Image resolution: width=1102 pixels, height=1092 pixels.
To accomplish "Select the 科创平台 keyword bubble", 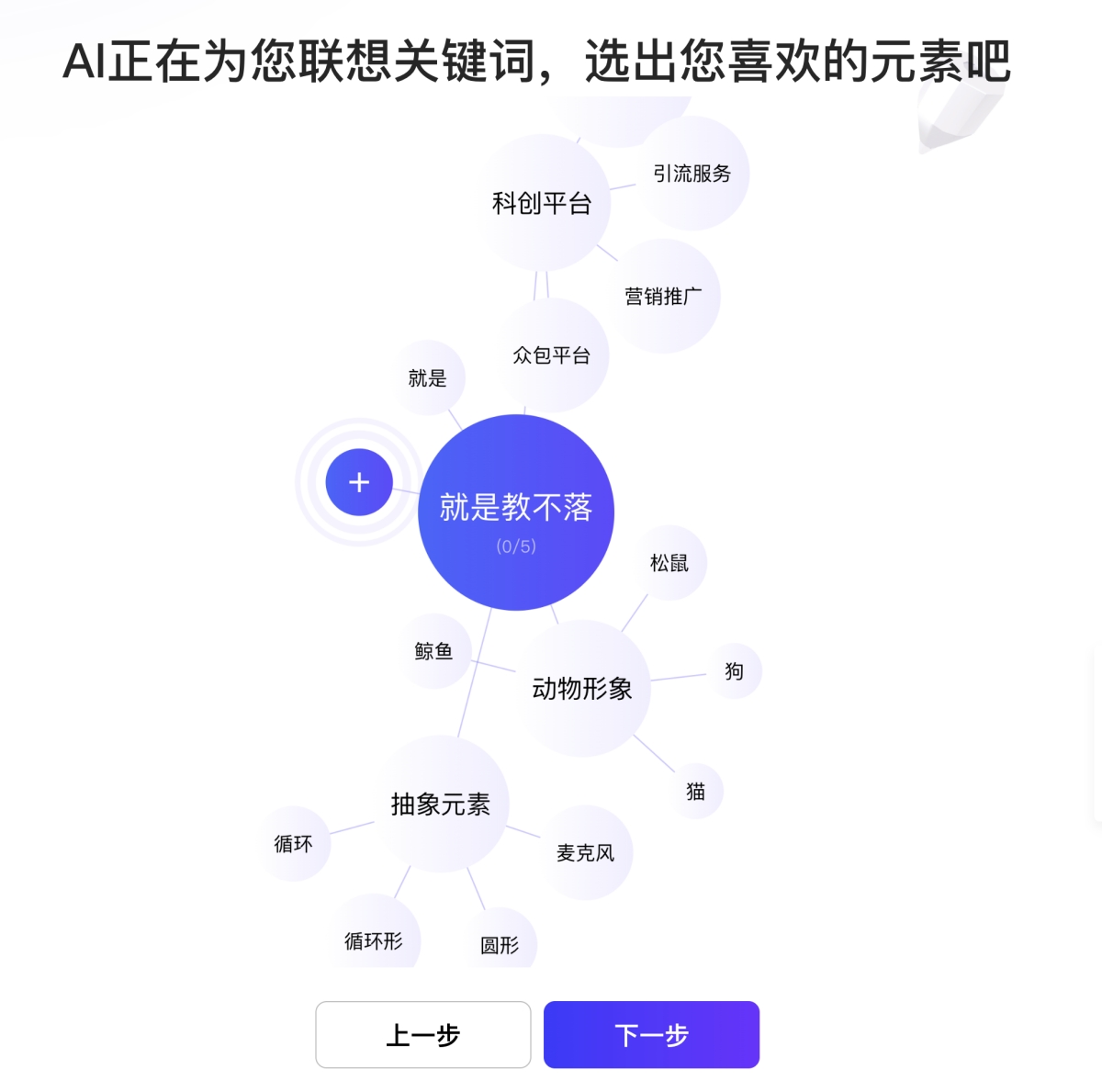I will point(542,203).
